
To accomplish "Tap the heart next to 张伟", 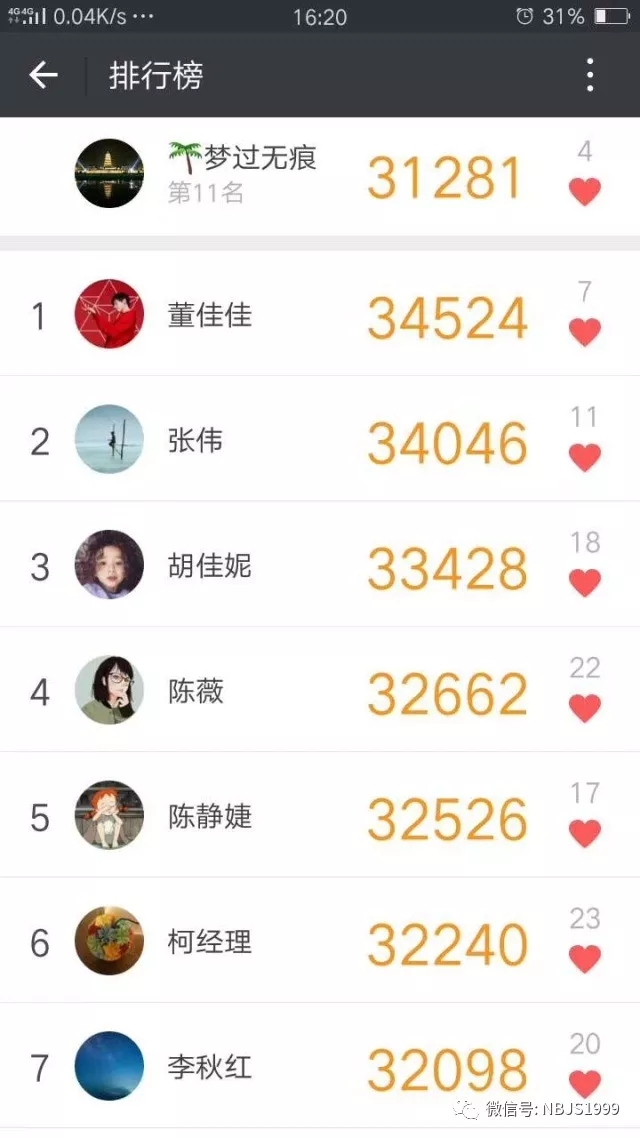I will (x=585, y=458).
